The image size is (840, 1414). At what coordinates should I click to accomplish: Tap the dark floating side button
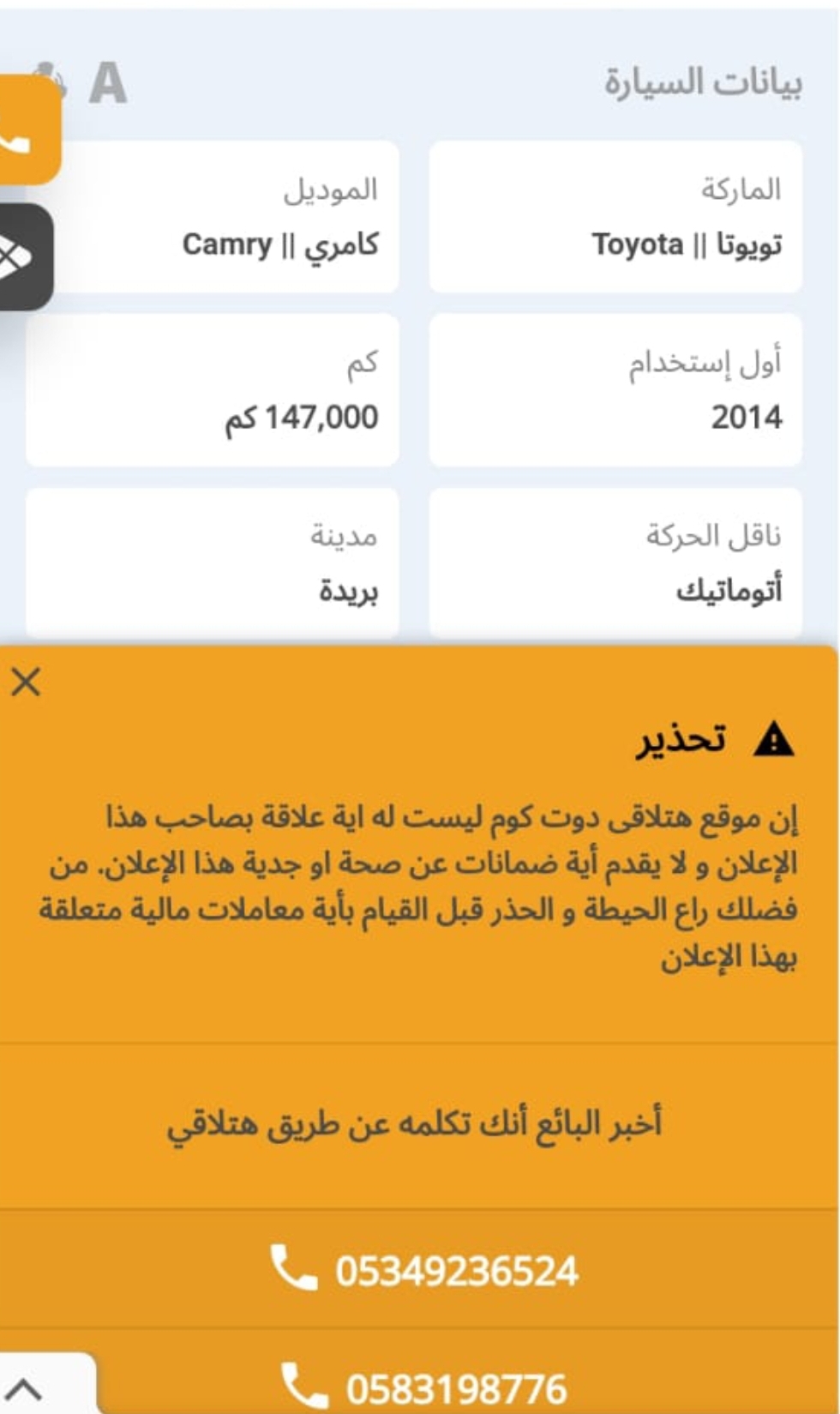[x=24, y=257]
